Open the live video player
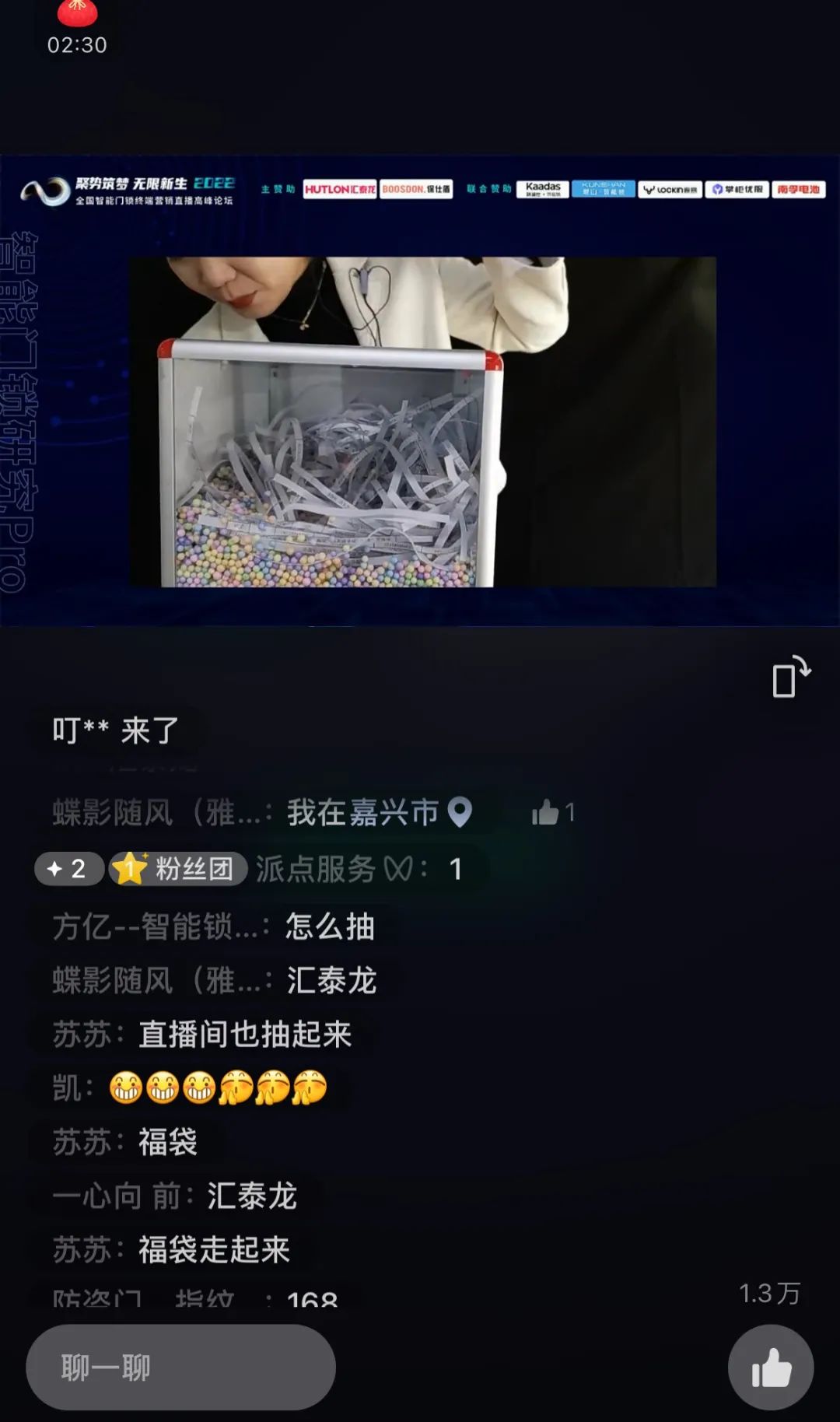Viewport: 840px width, 1422px height. (420, 420)
